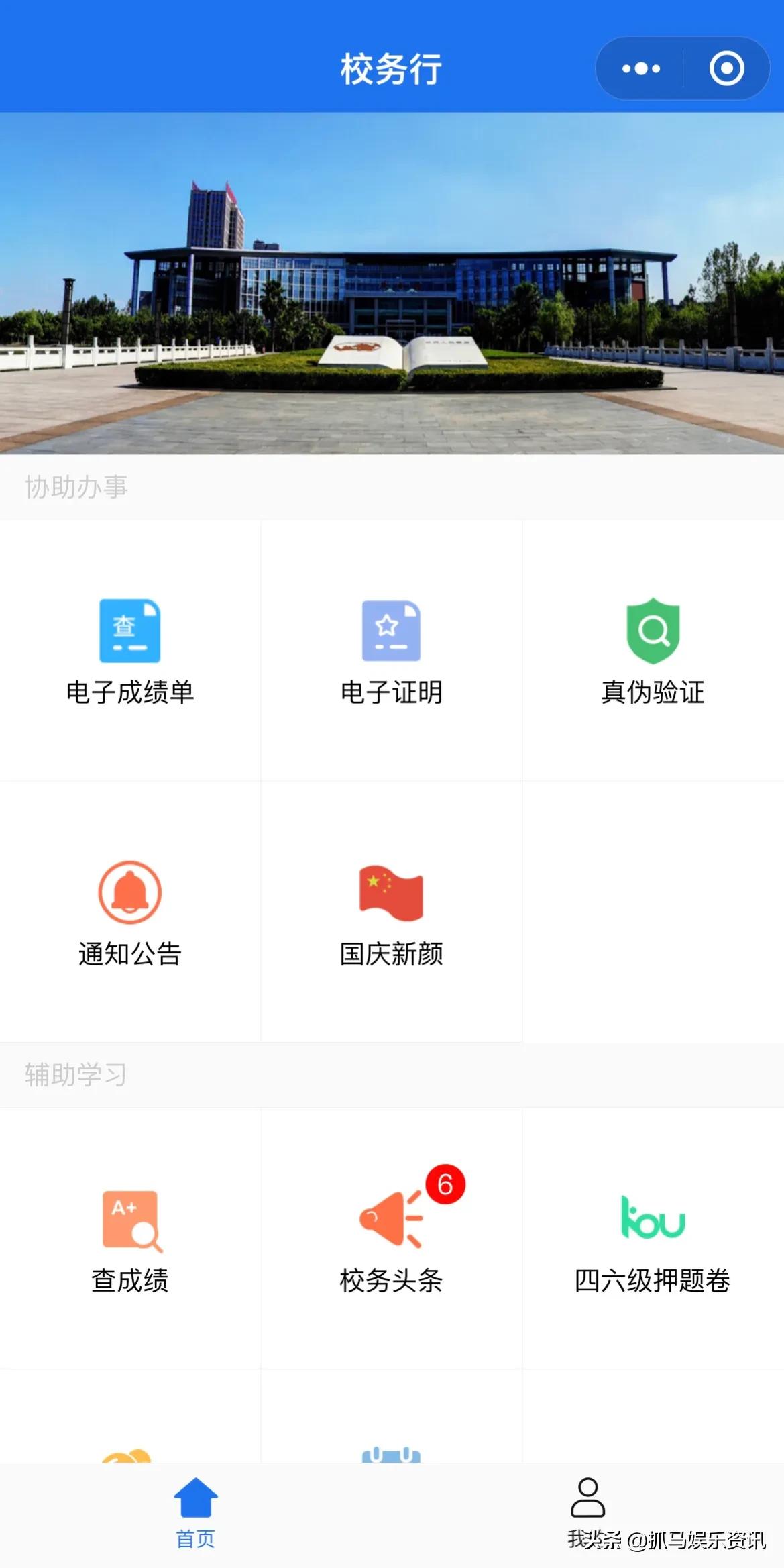The width and height of the screenshot is (784, 1568).
Task: Tap the 协助办事 section header
Action: 74,486
